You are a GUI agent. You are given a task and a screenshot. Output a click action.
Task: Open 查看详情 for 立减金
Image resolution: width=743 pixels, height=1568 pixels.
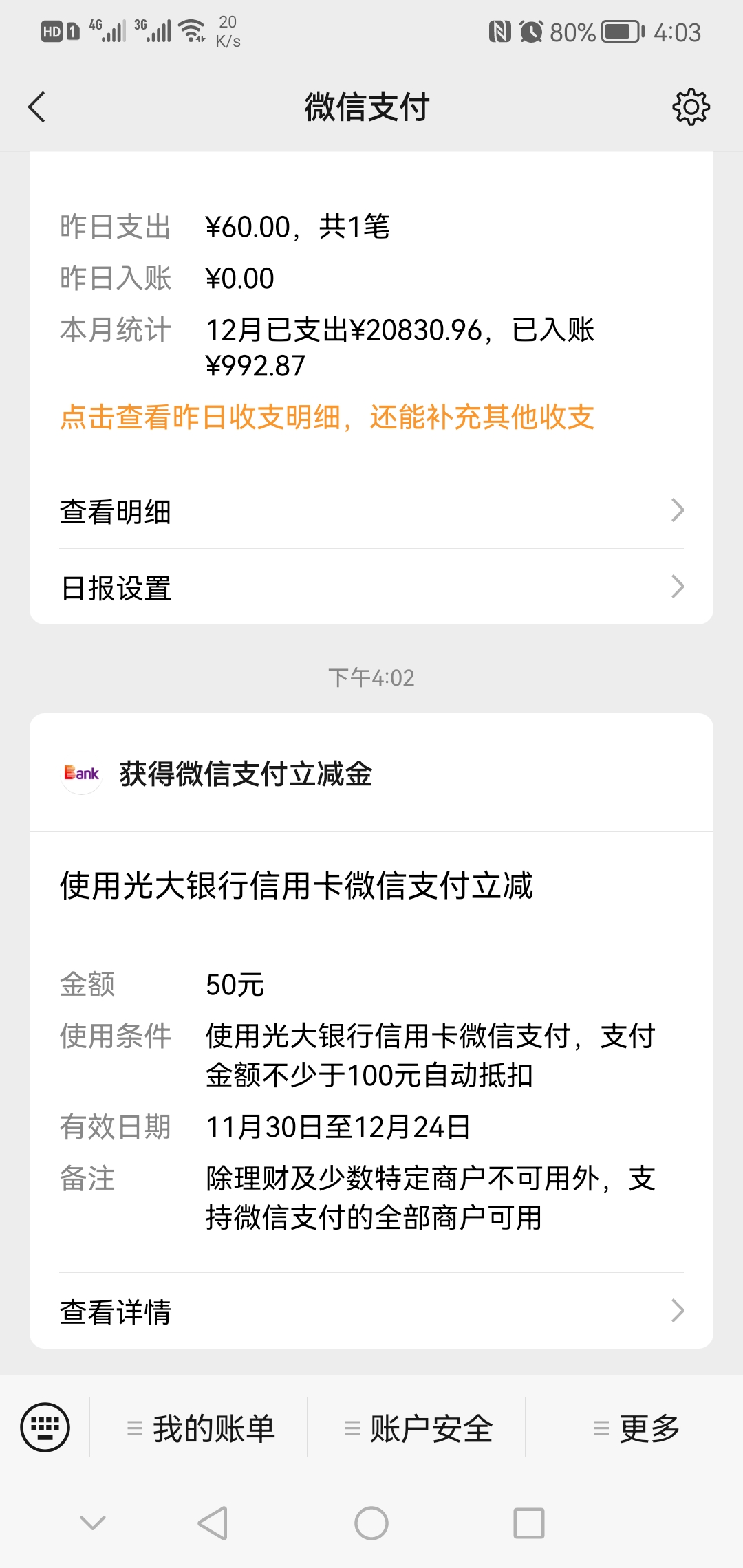371,1311
